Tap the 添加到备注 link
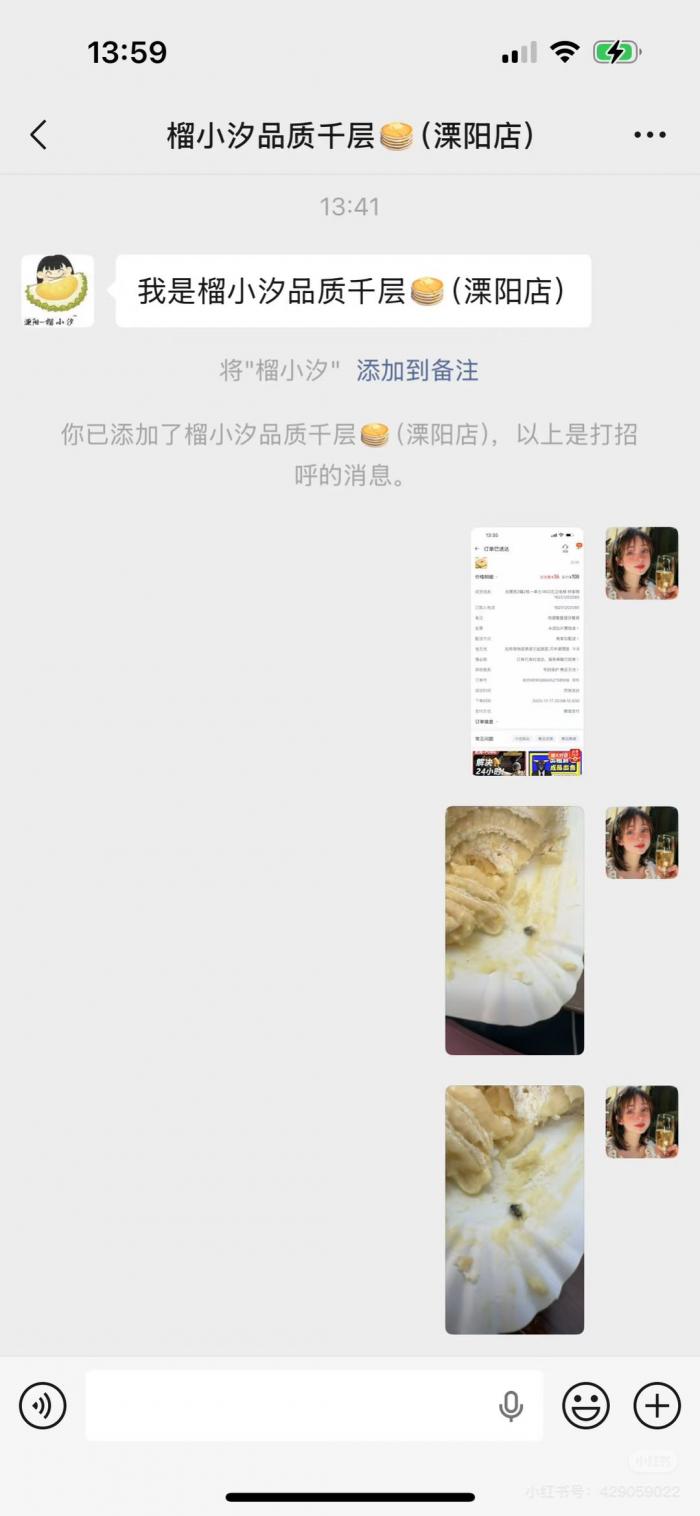700x1516 pixels. (417, 370)
